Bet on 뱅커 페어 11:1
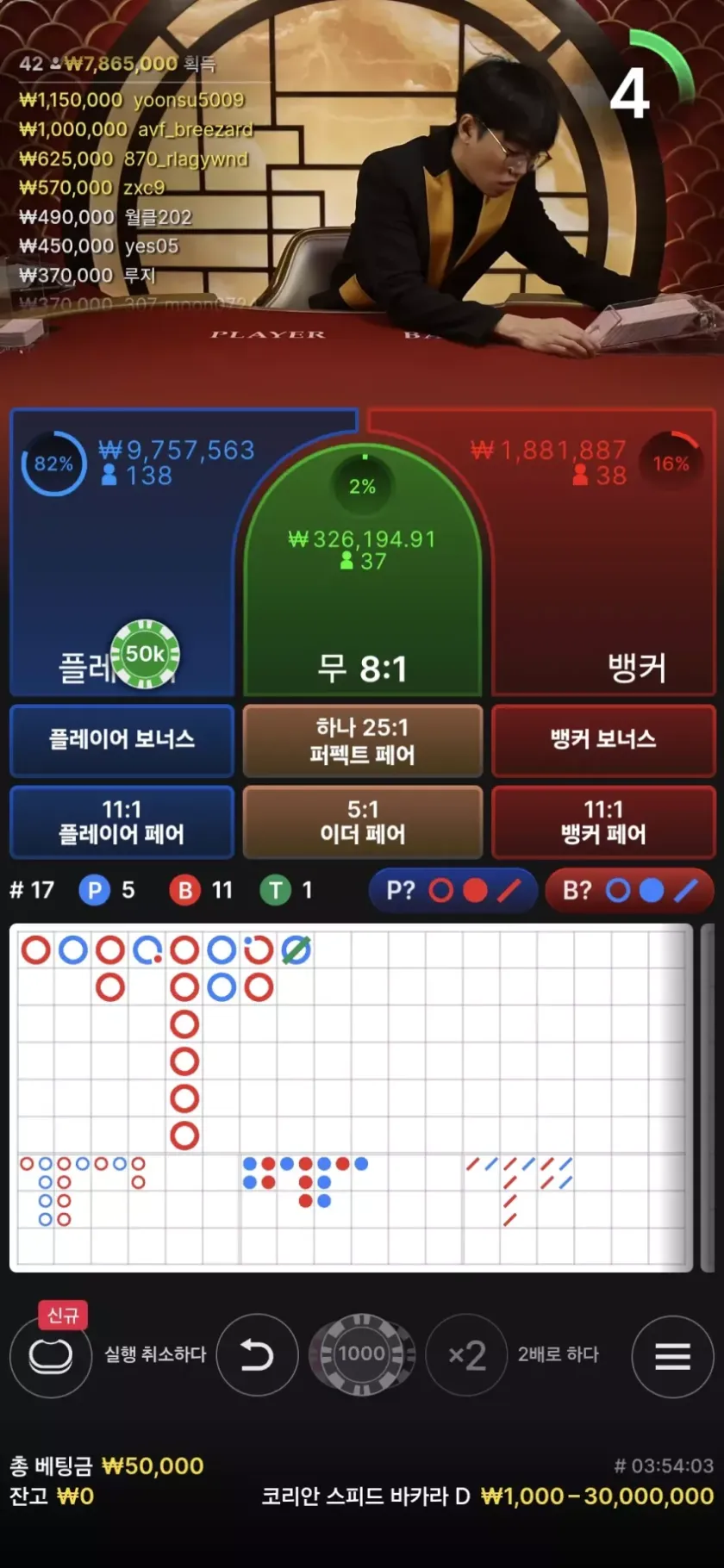The height and width of the screenshot is (1568, 724). coord(603,821)
